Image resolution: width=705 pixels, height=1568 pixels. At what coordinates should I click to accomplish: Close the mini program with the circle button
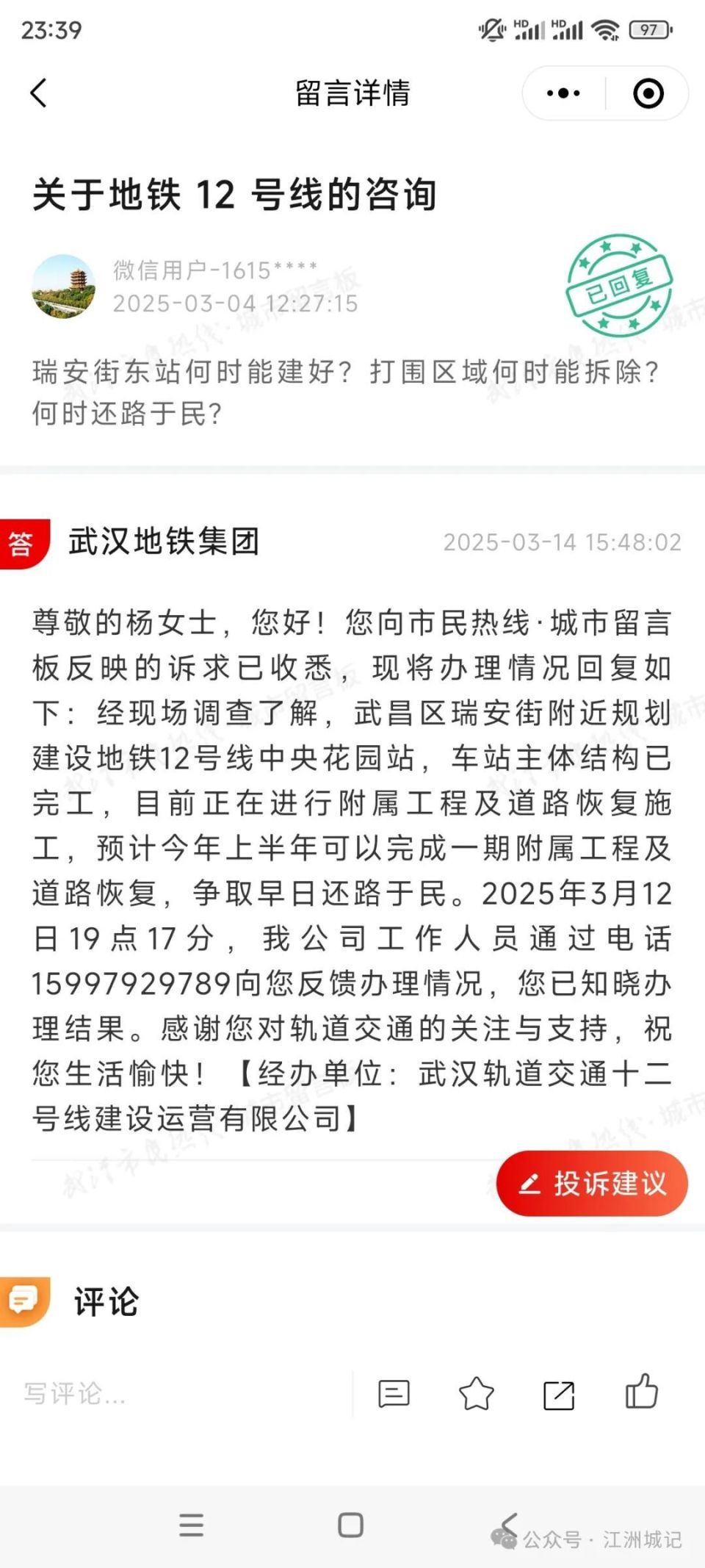coord(648,93)
